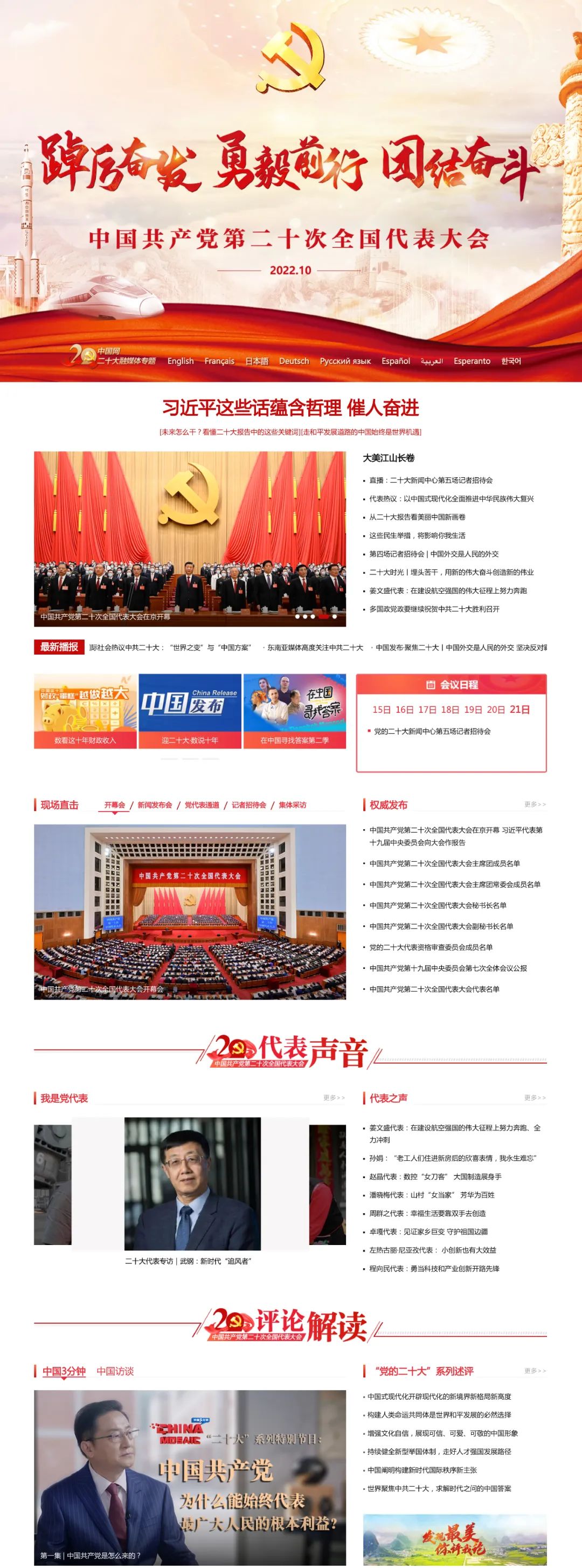Open 在中国寻找答案第二季 card

(x=294, y=740)
